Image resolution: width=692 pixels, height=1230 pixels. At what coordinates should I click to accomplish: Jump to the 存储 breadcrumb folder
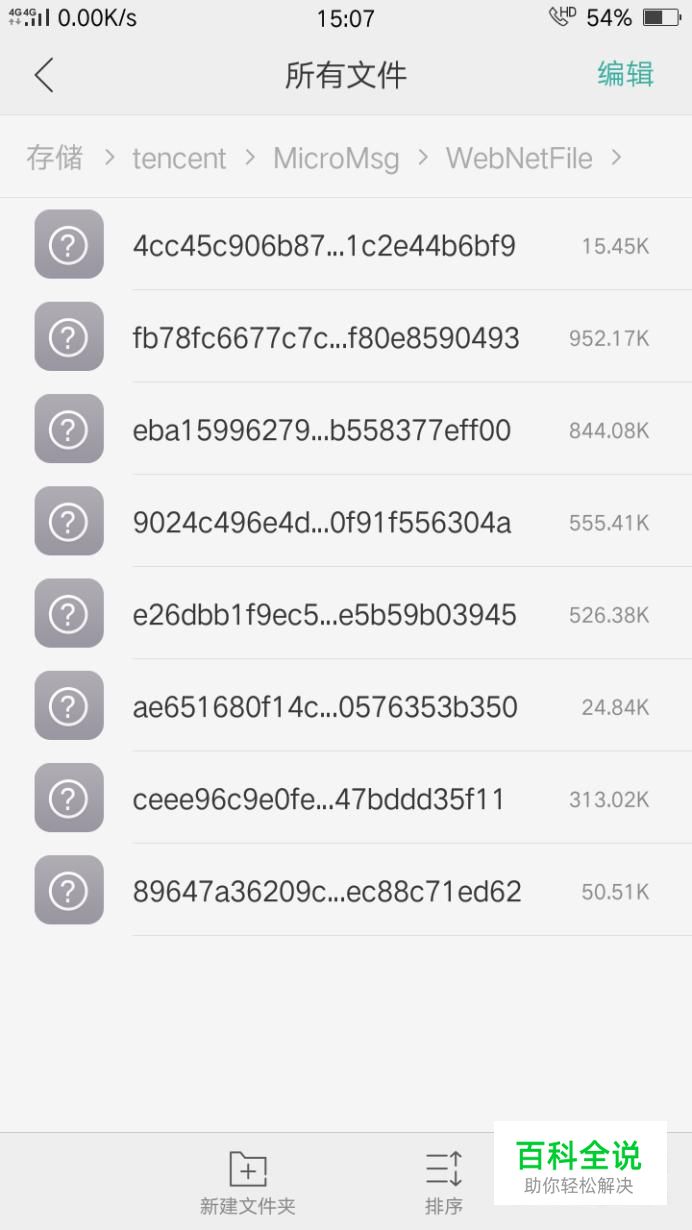tap(55, 158)
